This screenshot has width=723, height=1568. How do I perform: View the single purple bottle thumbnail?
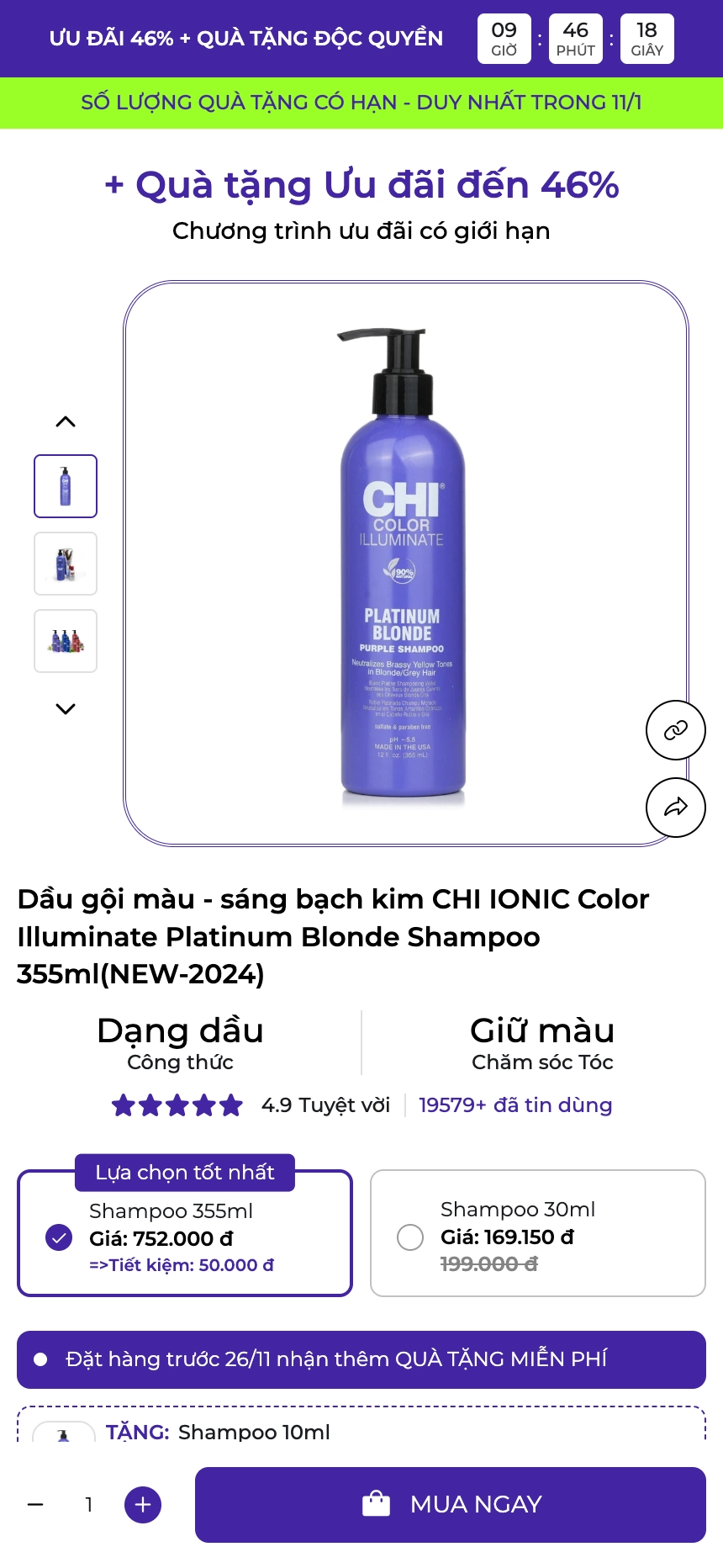tap(66, 486)
